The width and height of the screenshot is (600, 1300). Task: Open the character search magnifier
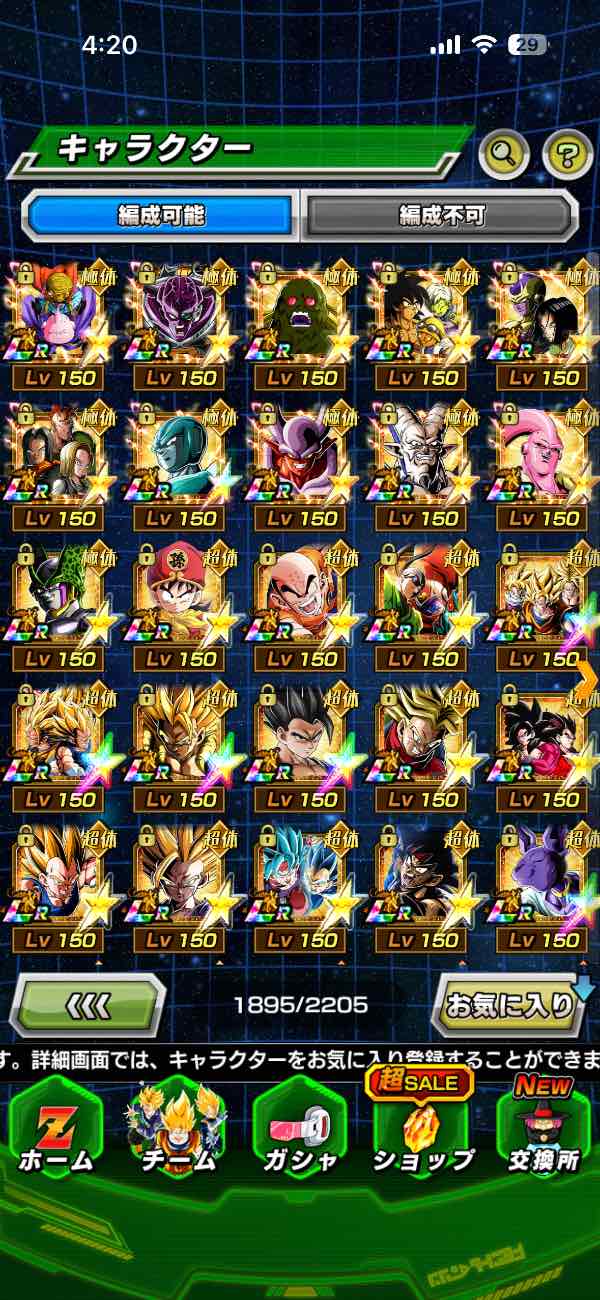504,153
